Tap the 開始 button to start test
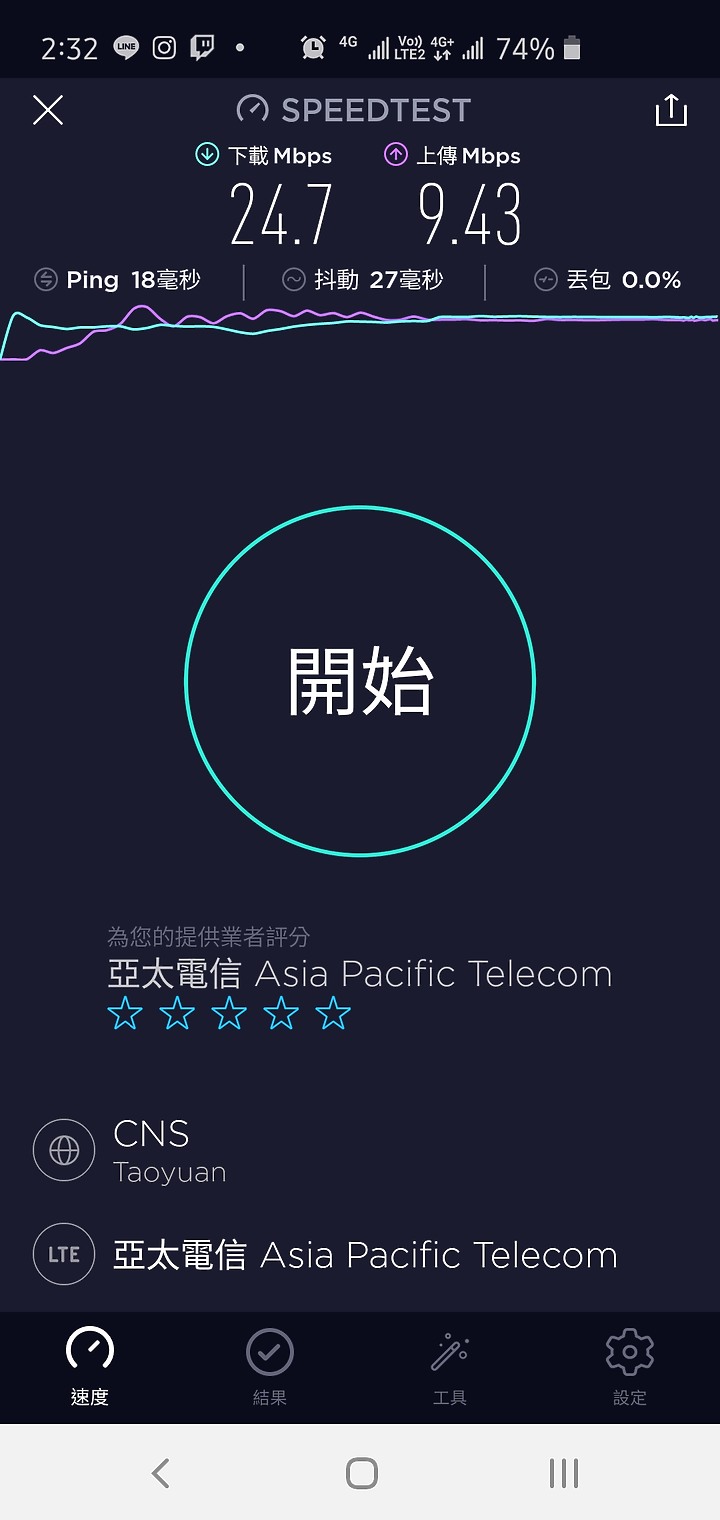The image size is (720, 1520). tap(360, 681)
